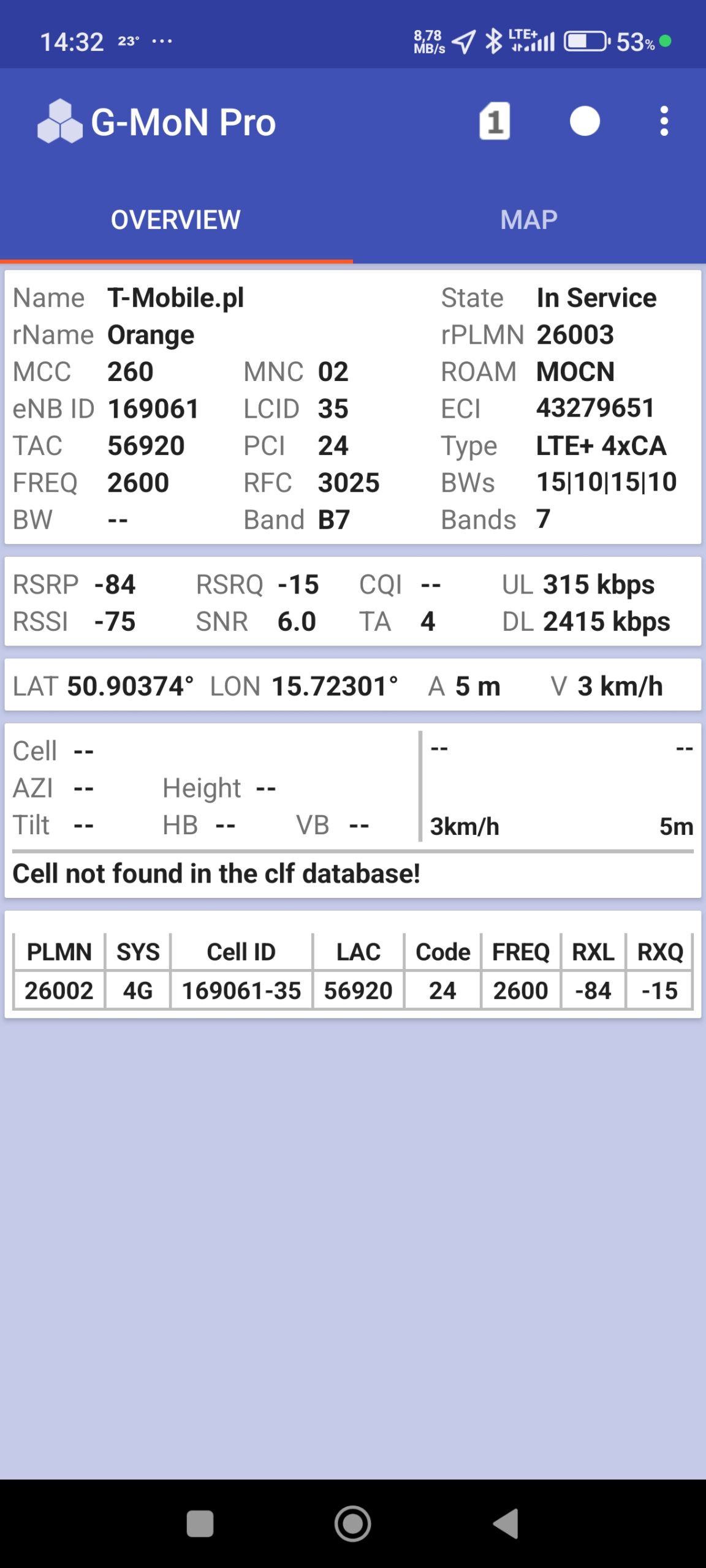
Task: Switch SIM using the SIM 1 icon
Action: 494,121
